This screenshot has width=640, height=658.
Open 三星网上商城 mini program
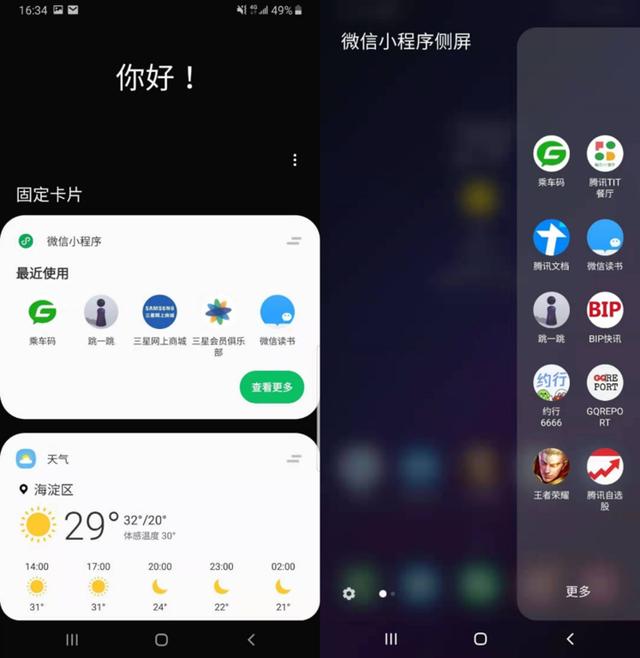click(160, 312)
